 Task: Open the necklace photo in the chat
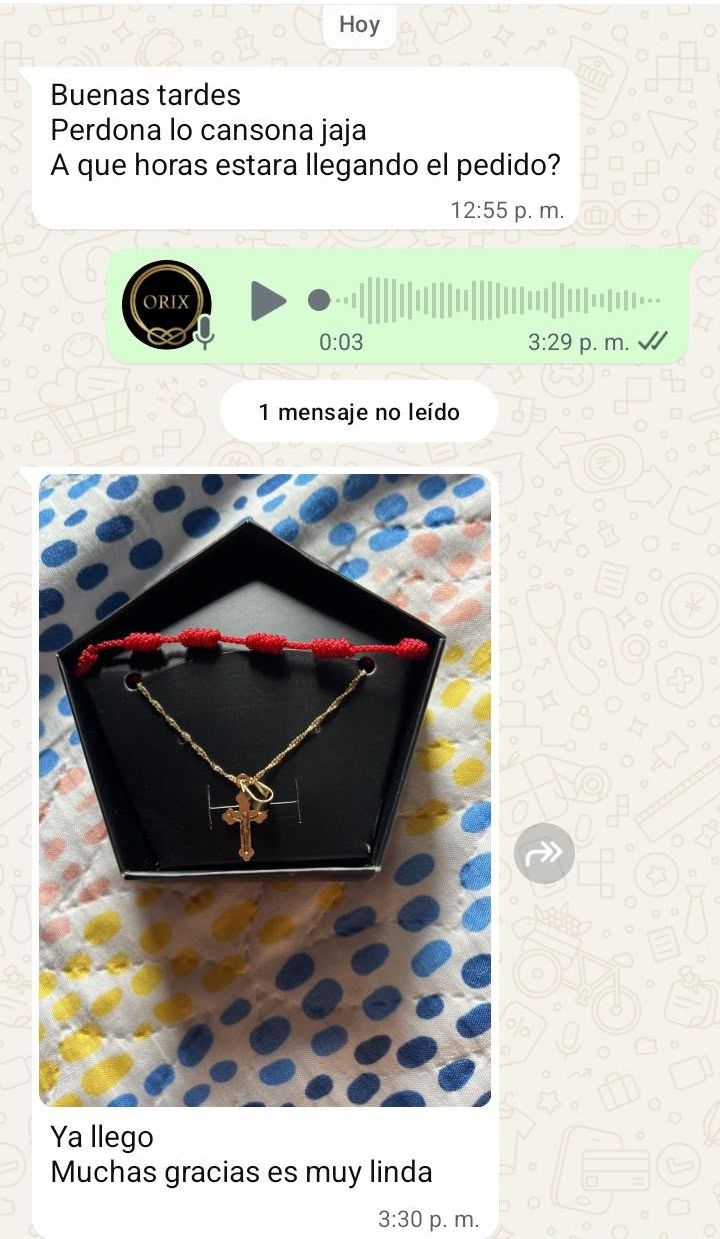click(265, 790)
